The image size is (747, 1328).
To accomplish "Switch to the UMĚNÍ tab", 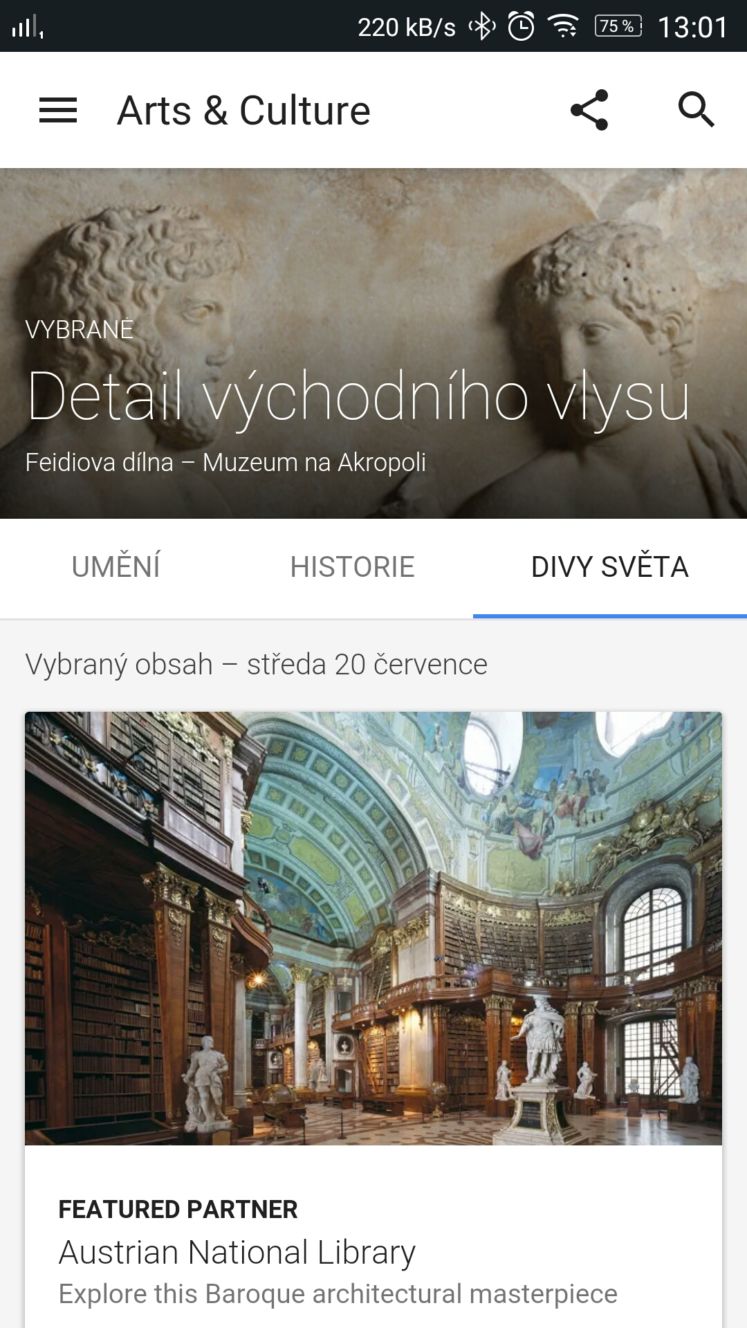I will click(116, 567).
